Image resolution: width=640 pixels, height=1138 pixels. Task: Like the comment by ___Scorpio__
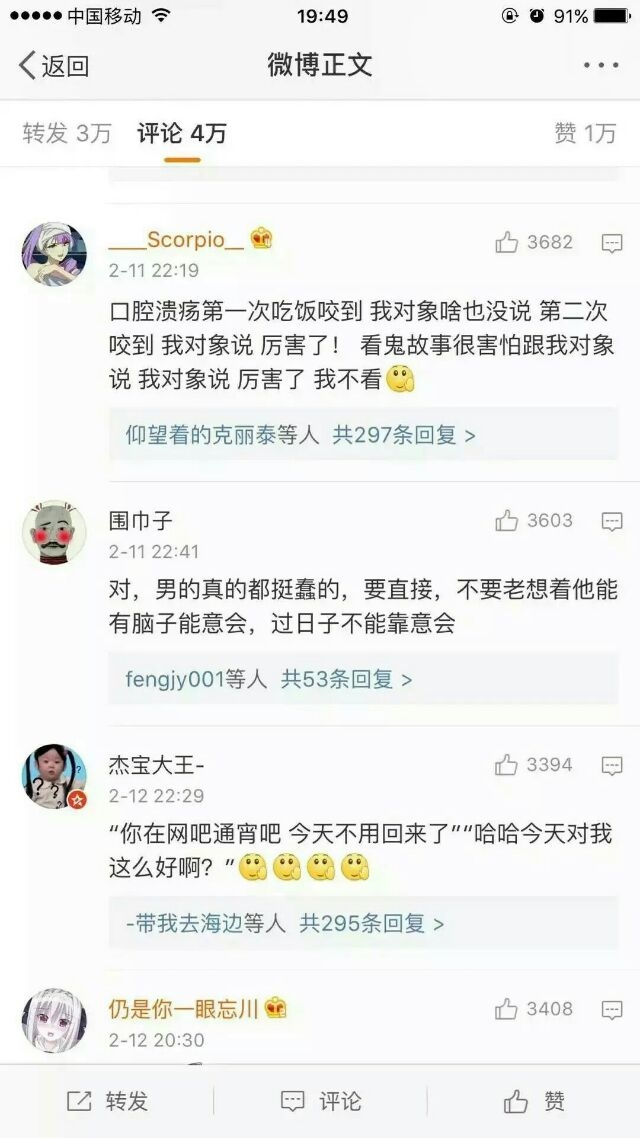point(534,242)
